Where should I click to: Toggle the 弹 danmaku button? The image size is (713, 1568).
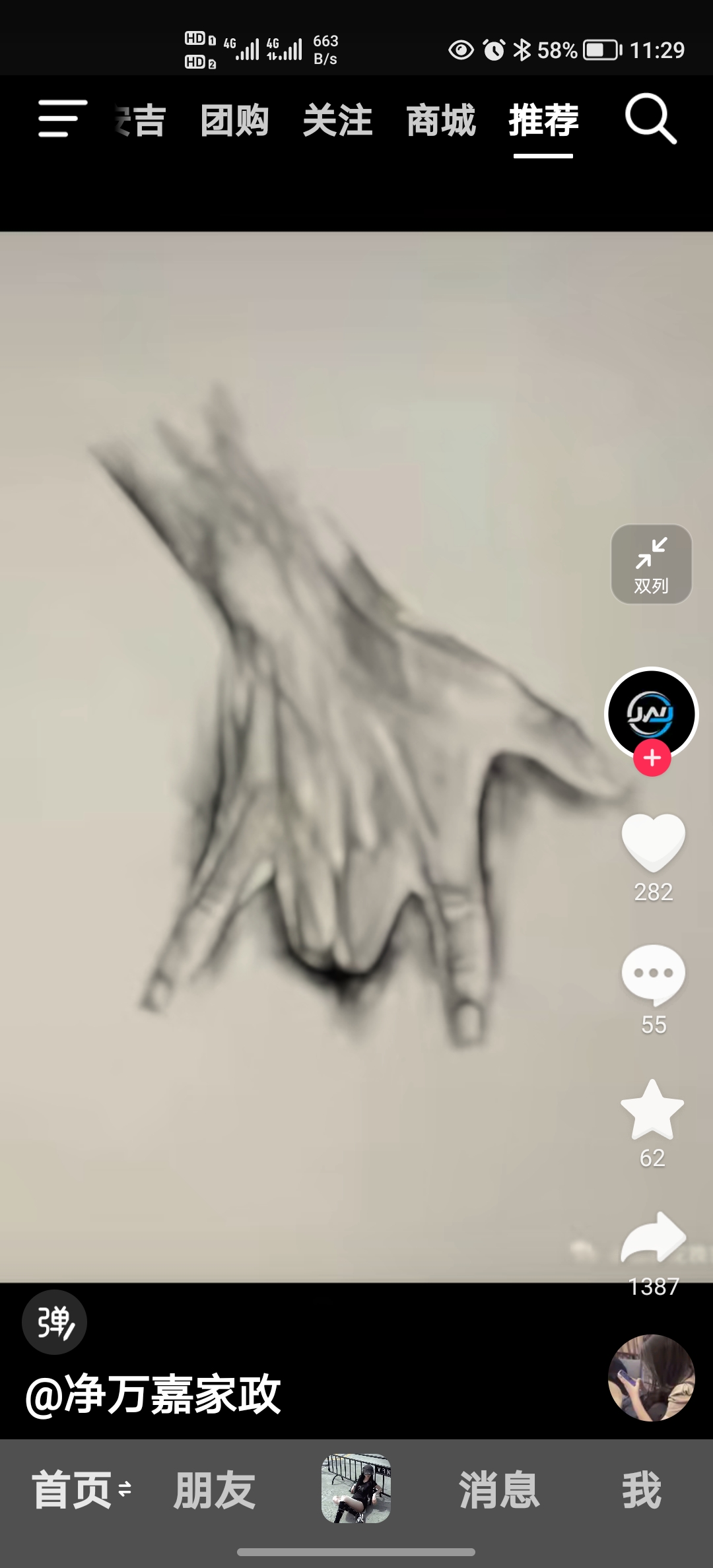(54, 1323)
